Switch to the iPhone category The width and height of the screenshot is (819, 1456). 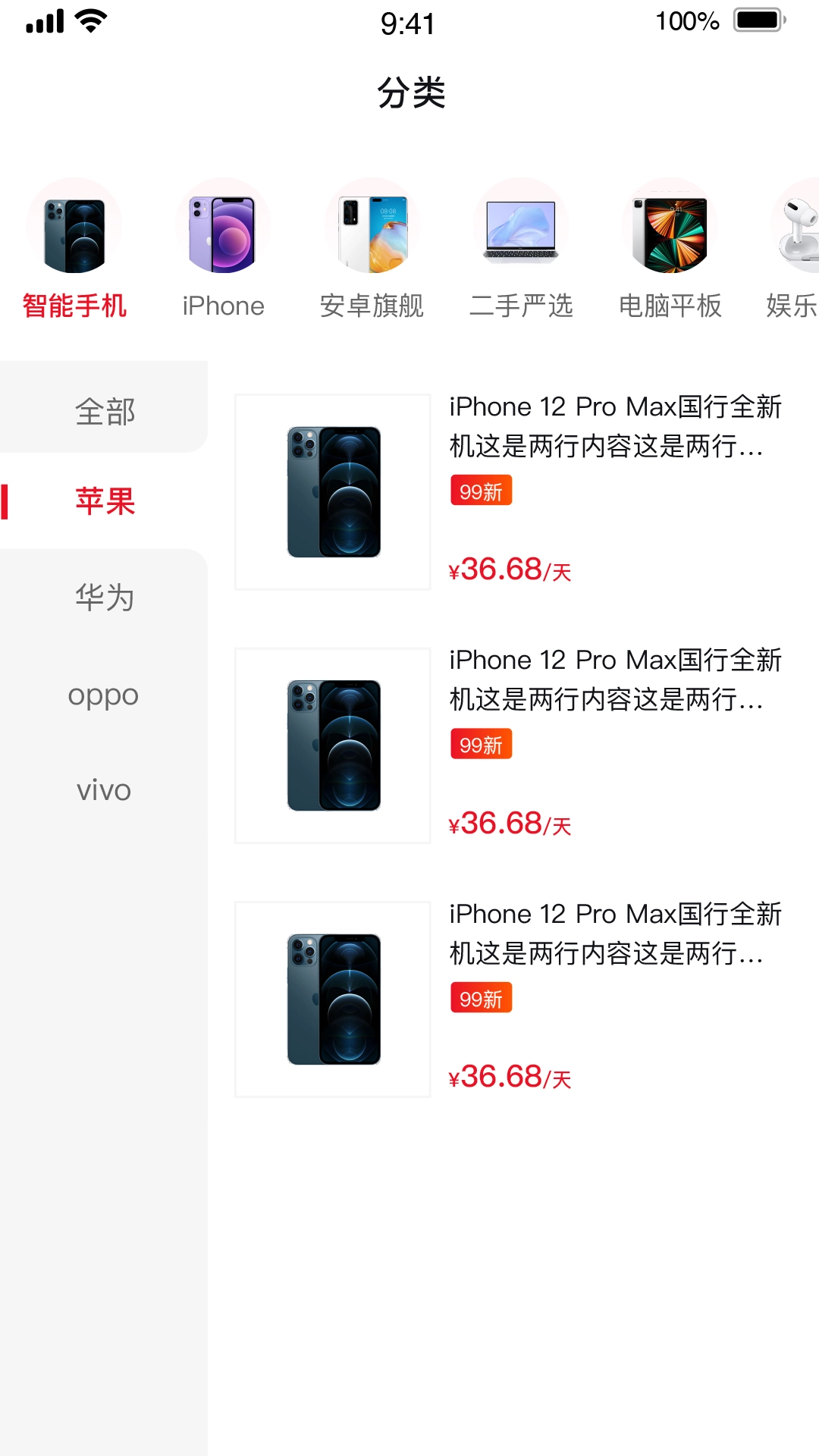(x=223, y=250)
